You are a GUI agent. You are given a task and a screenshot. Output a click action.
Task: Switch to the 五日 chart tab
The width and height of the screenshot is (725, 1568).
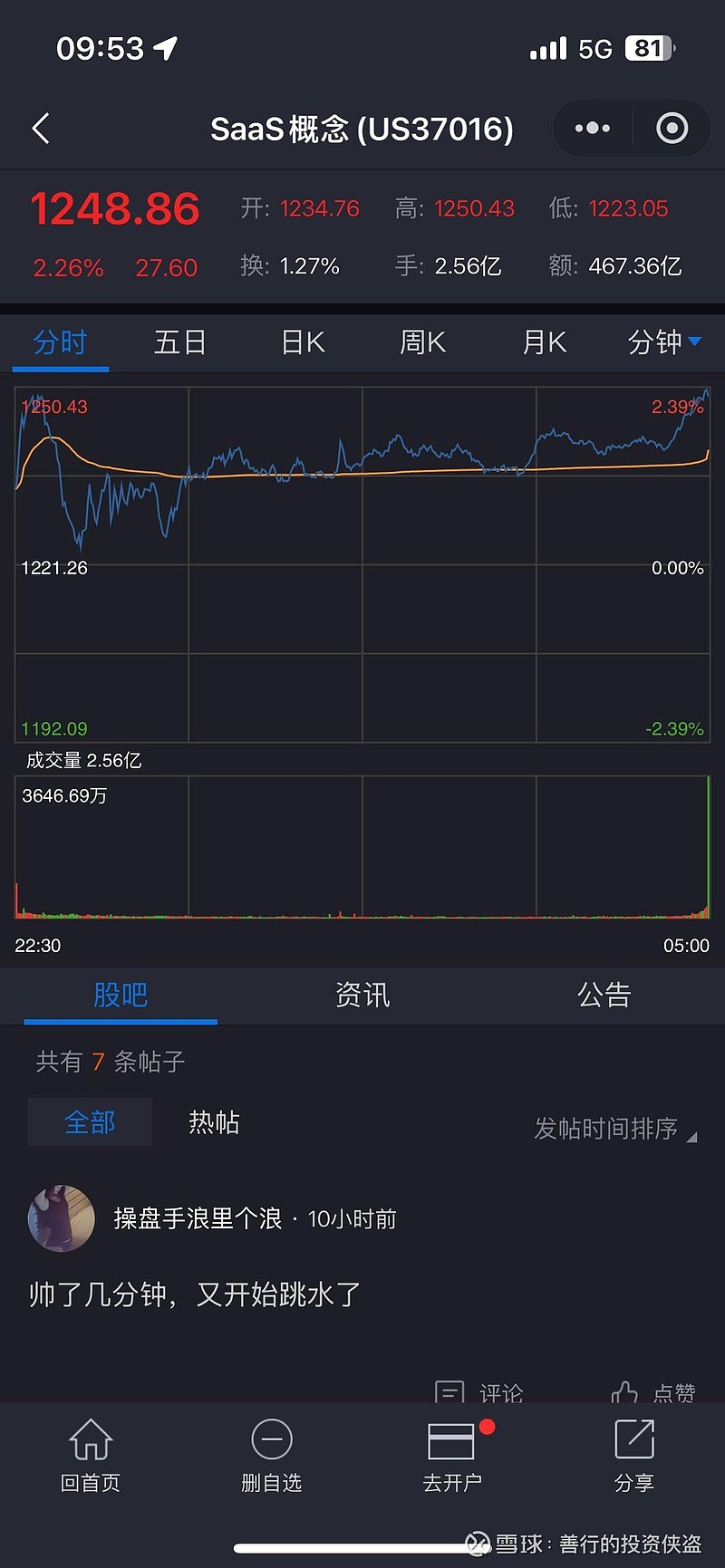(180, 342)
